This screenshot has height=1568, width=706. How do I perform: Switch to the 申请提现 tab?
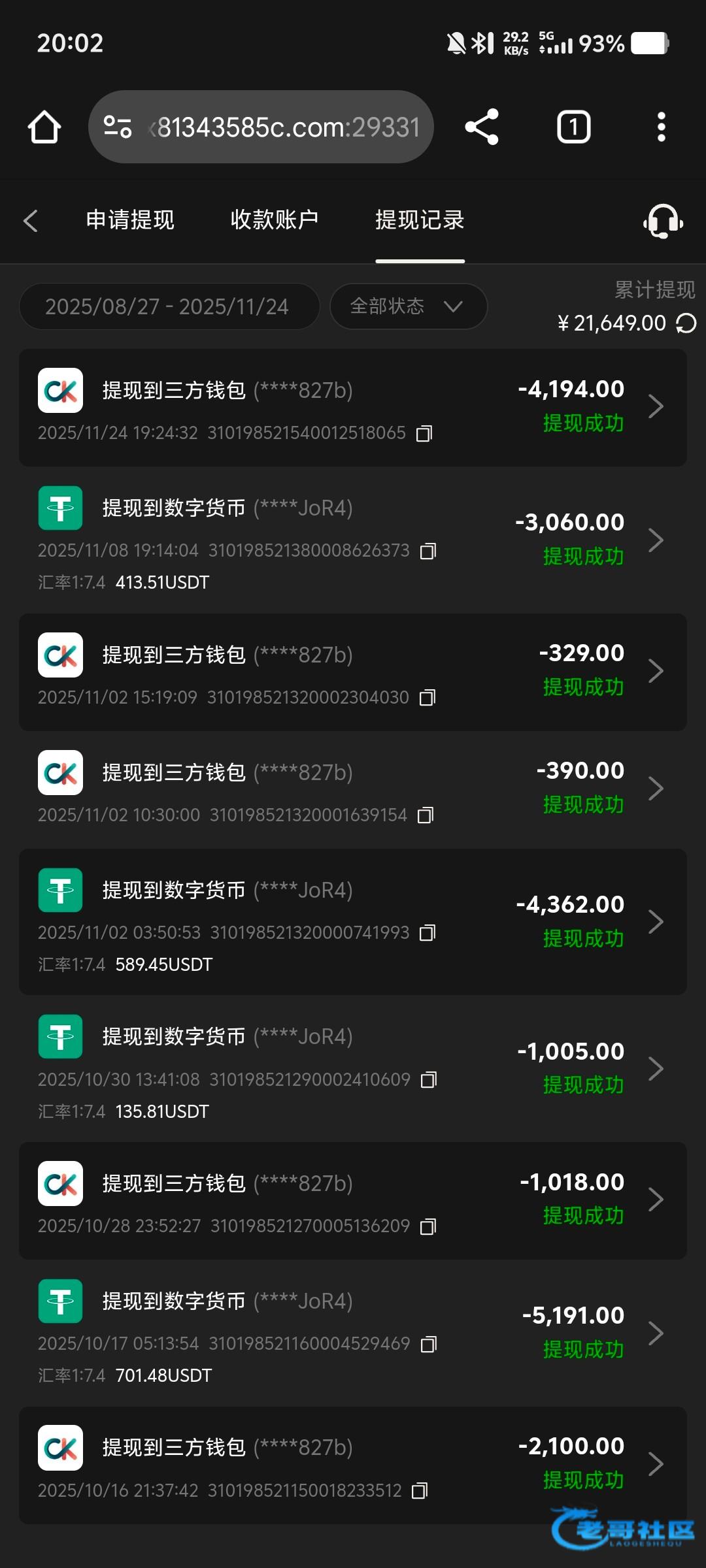[x=130, y=220]
